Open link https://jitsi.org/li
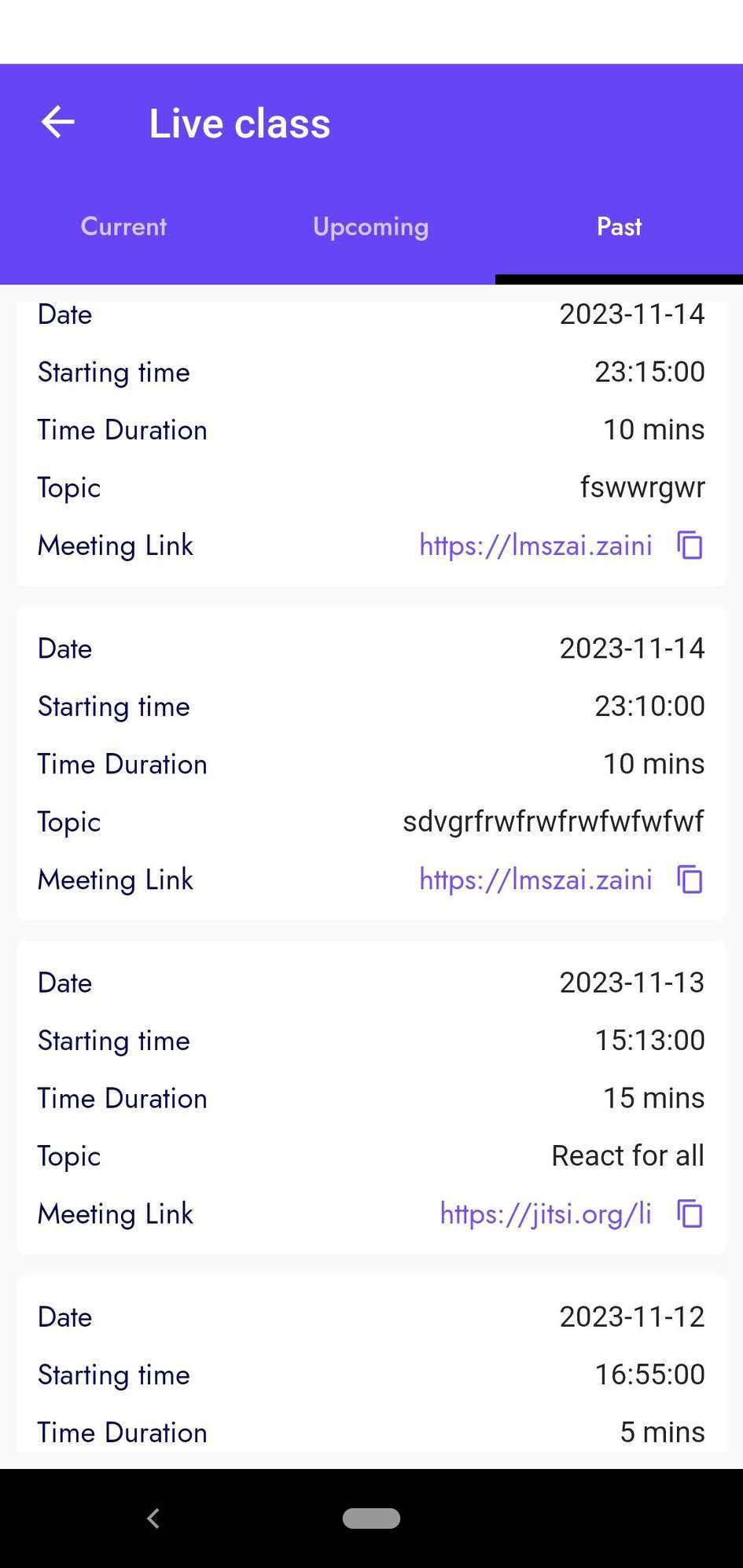This screenshot has width=743, height=1568. coord(546,1214)
